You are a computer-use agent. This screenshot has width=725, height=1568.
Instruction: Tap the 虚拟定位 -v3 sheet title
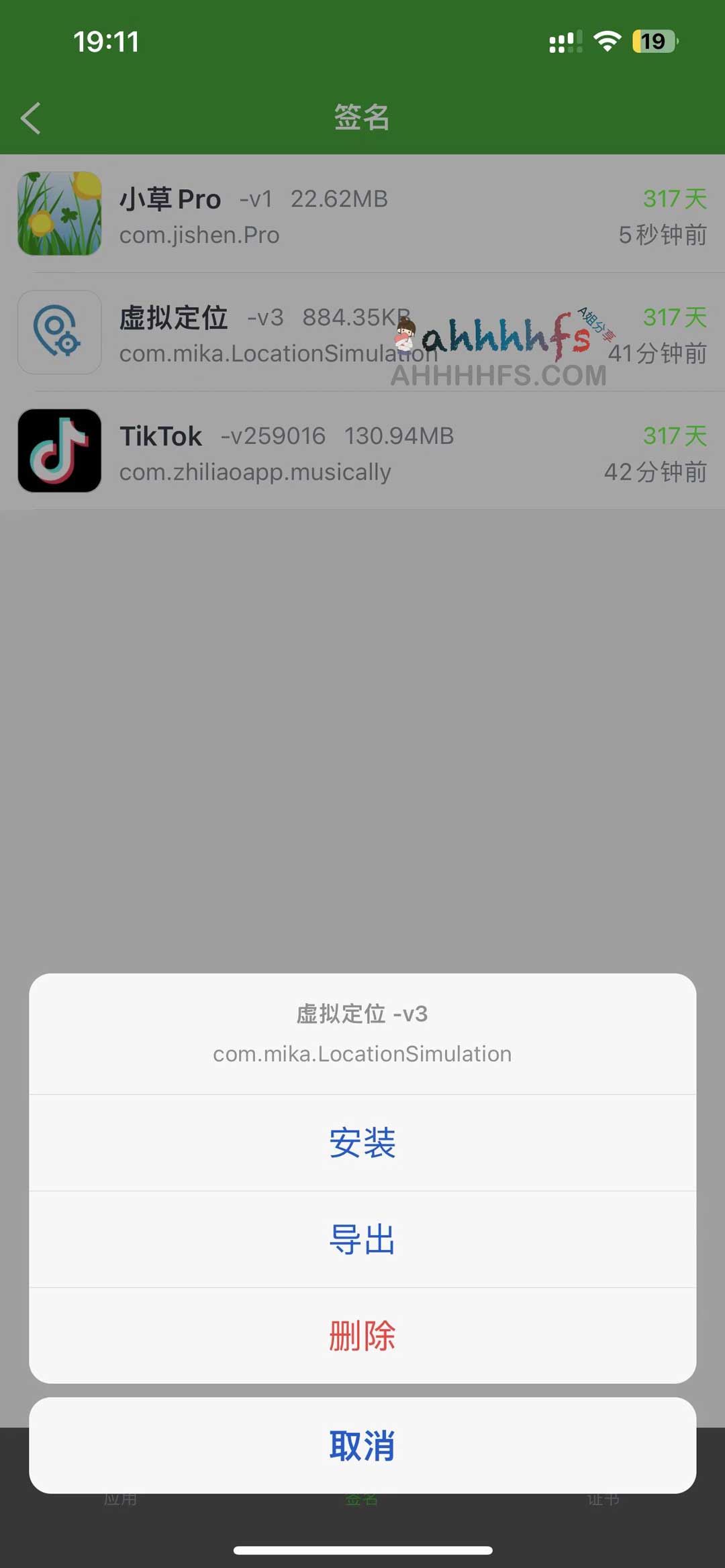point(362,1013)
